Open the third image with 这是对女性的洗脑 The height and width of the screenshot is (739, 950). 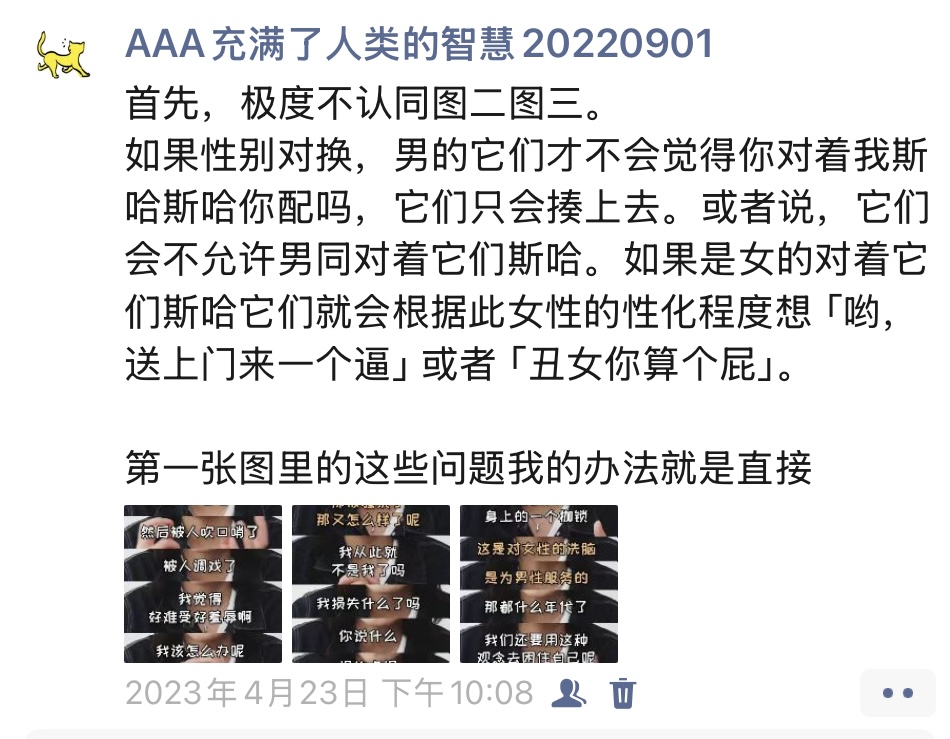(538, 584)
